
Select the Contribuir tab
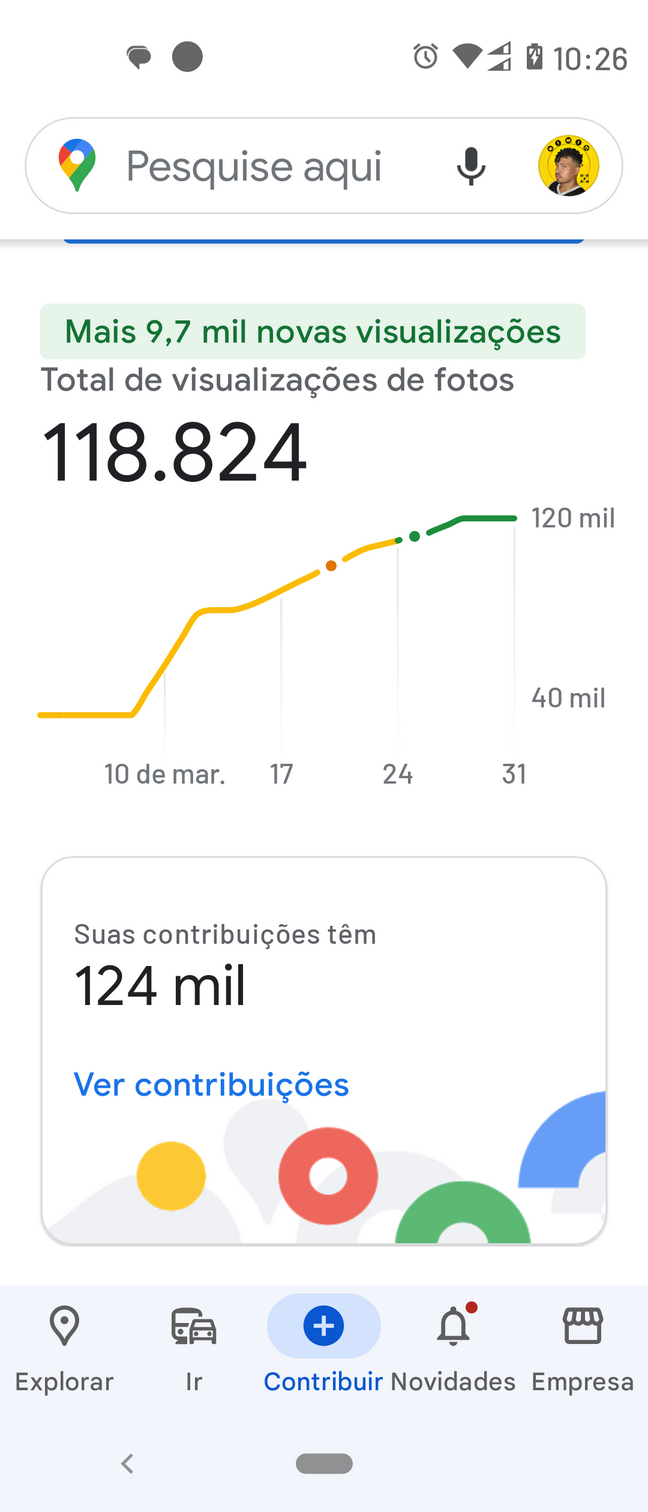(x=323, y=1349)
